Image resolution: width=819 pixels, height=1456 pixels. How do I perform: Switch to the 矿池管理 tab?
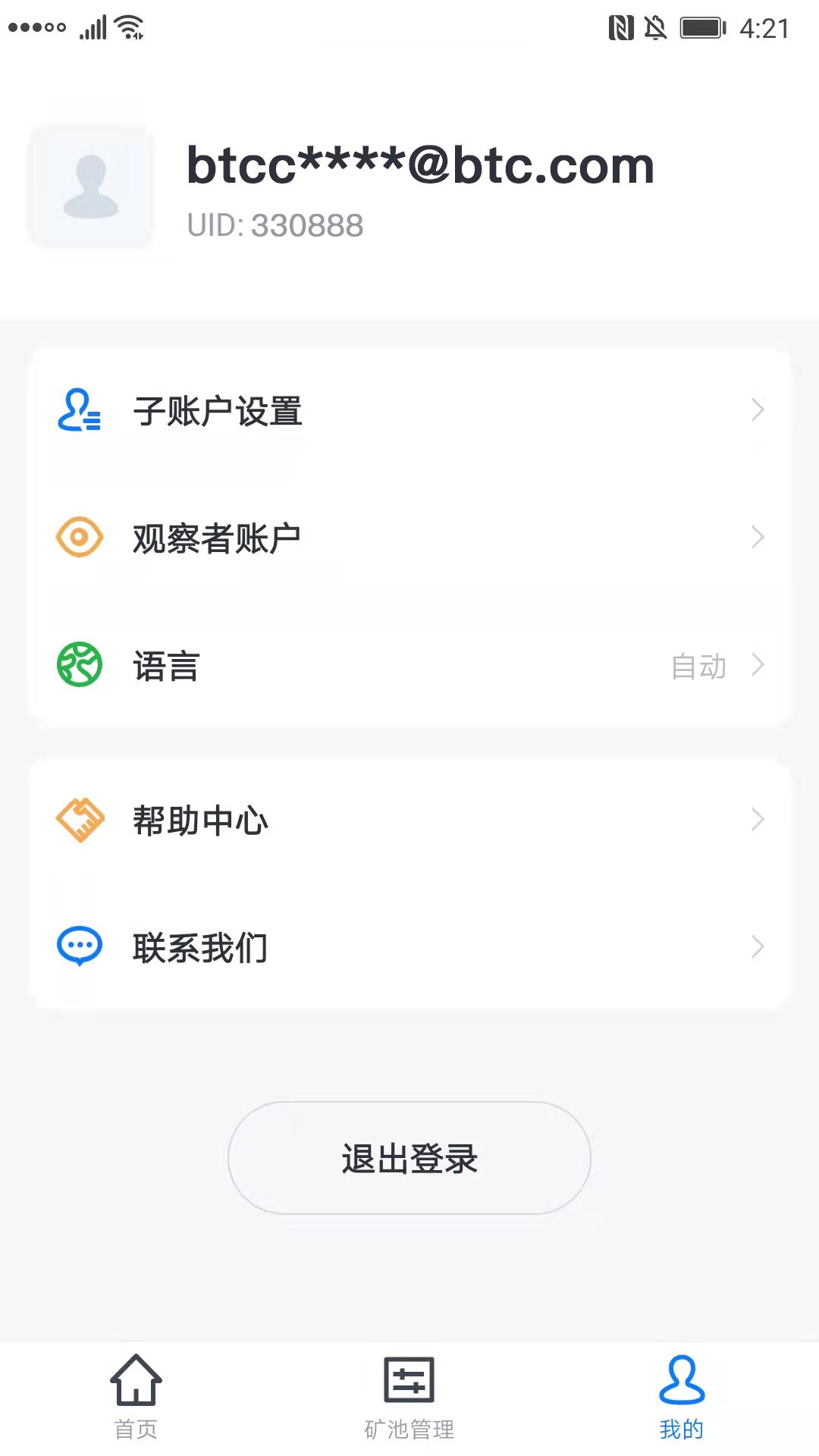pyautogui.click(x=409, y=1397)
